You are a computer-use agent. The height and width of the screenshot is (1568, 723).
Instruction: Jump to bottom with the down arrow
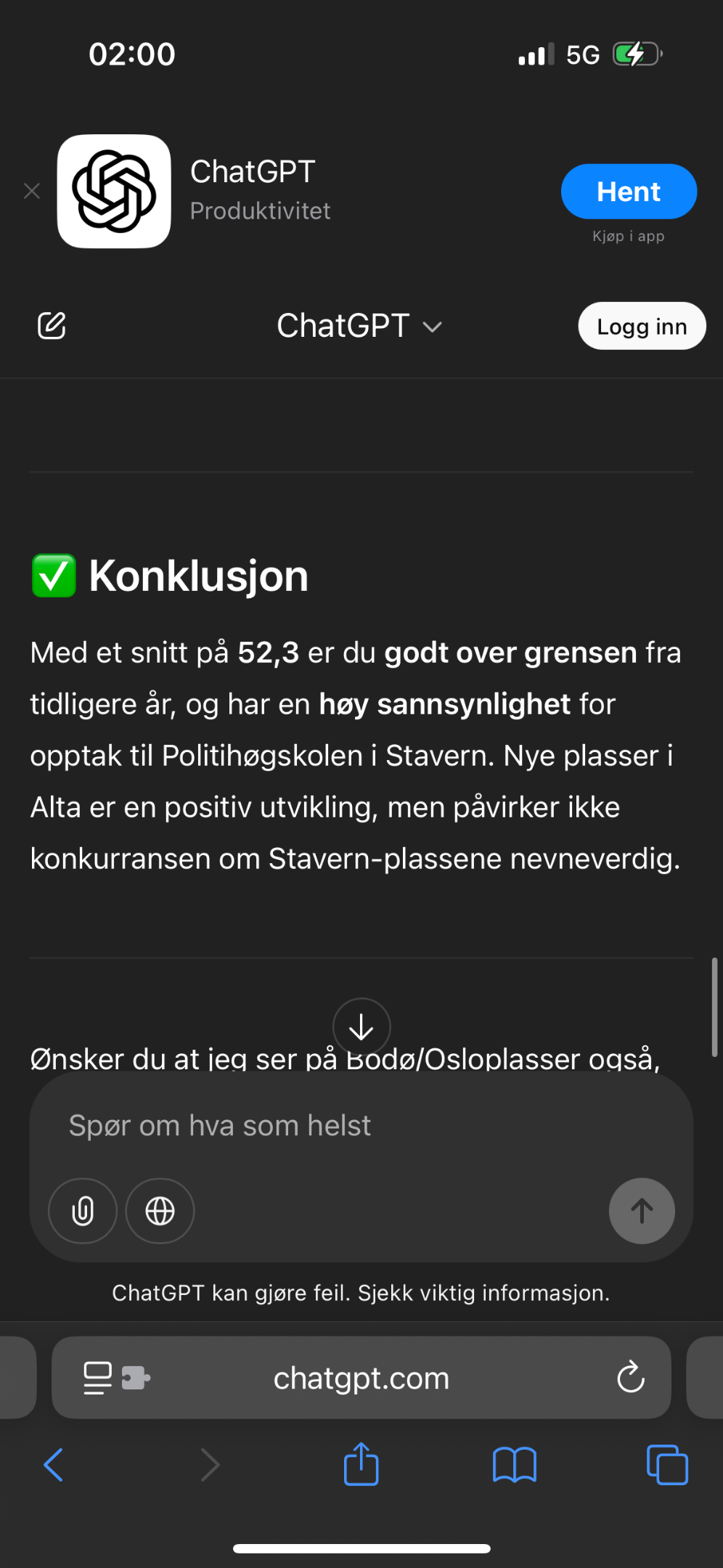[361, 1027]
